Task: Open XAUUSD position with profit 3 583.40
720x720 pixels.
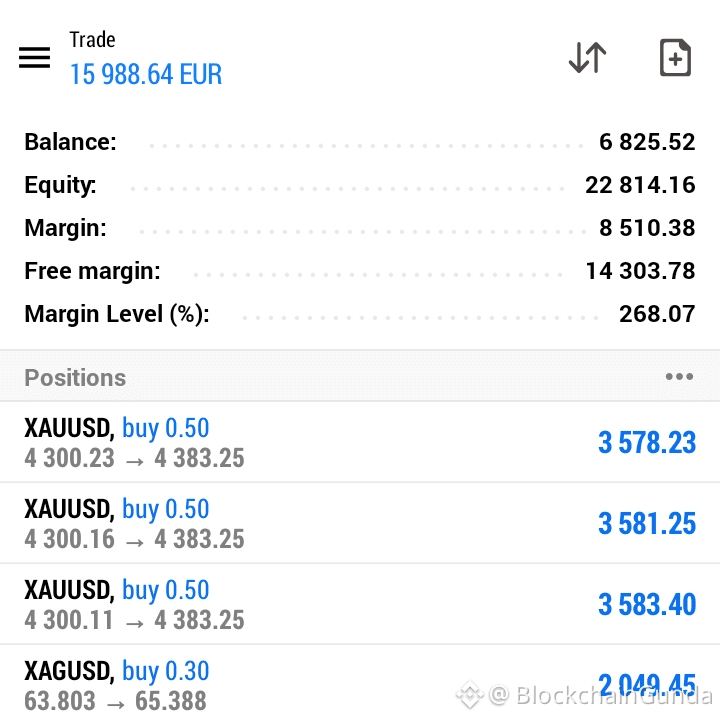Action: pos(360,604)
